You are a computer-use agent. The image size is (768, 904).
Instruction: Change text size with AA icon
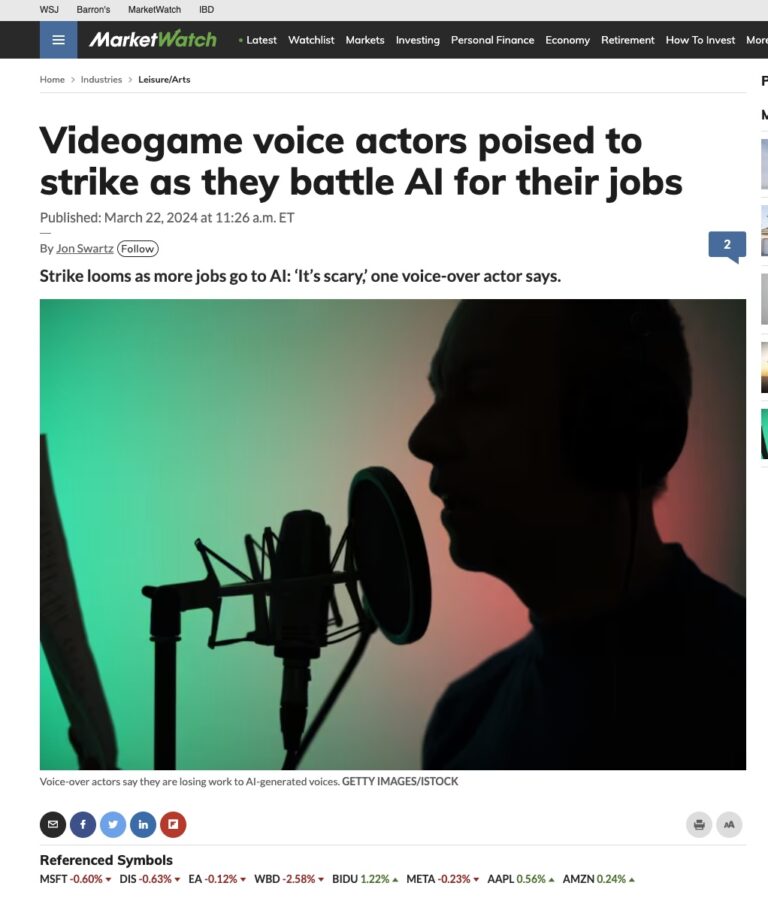pos(729,825)
